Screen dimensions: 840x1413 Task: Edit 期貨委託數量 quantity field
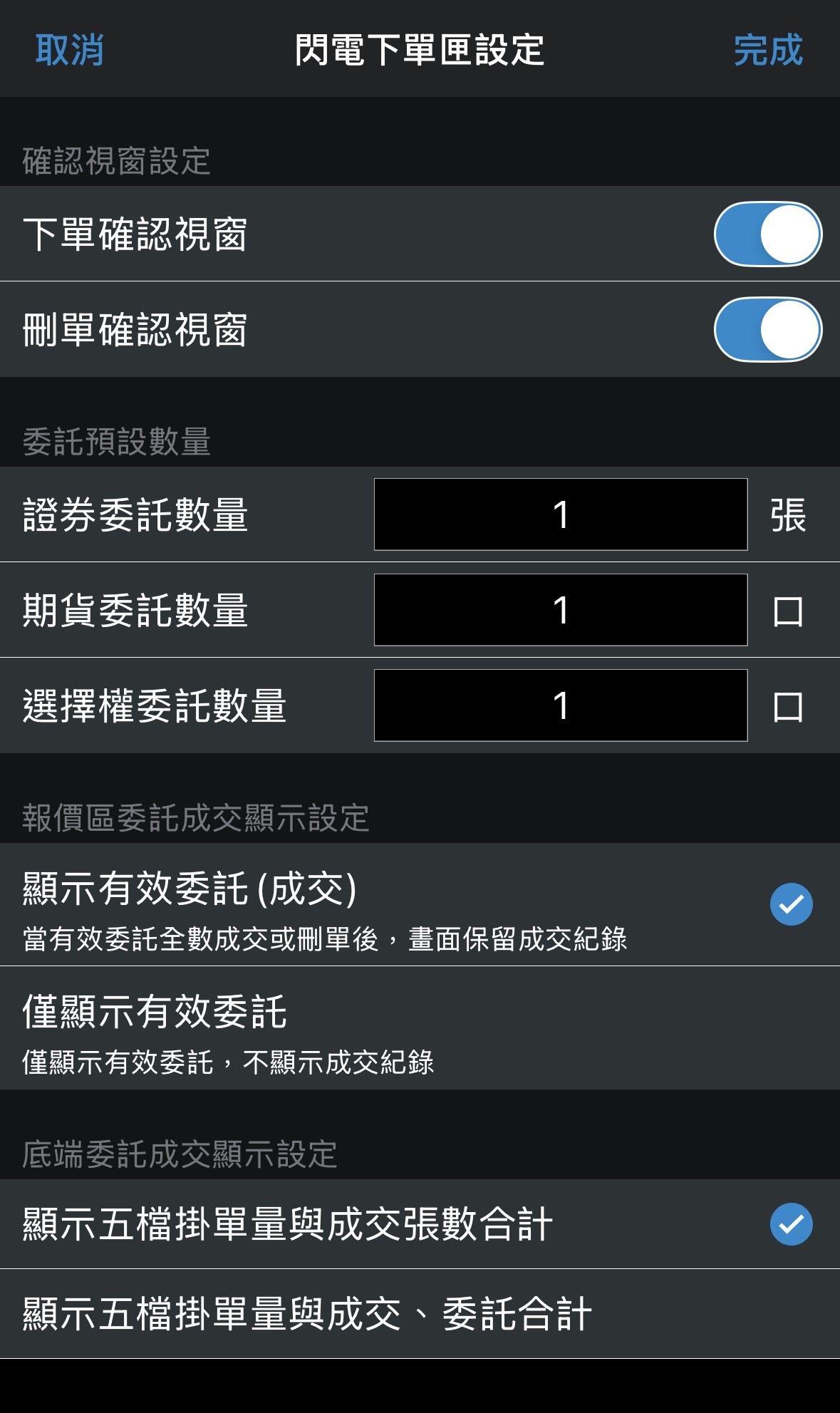pos(560,610)
